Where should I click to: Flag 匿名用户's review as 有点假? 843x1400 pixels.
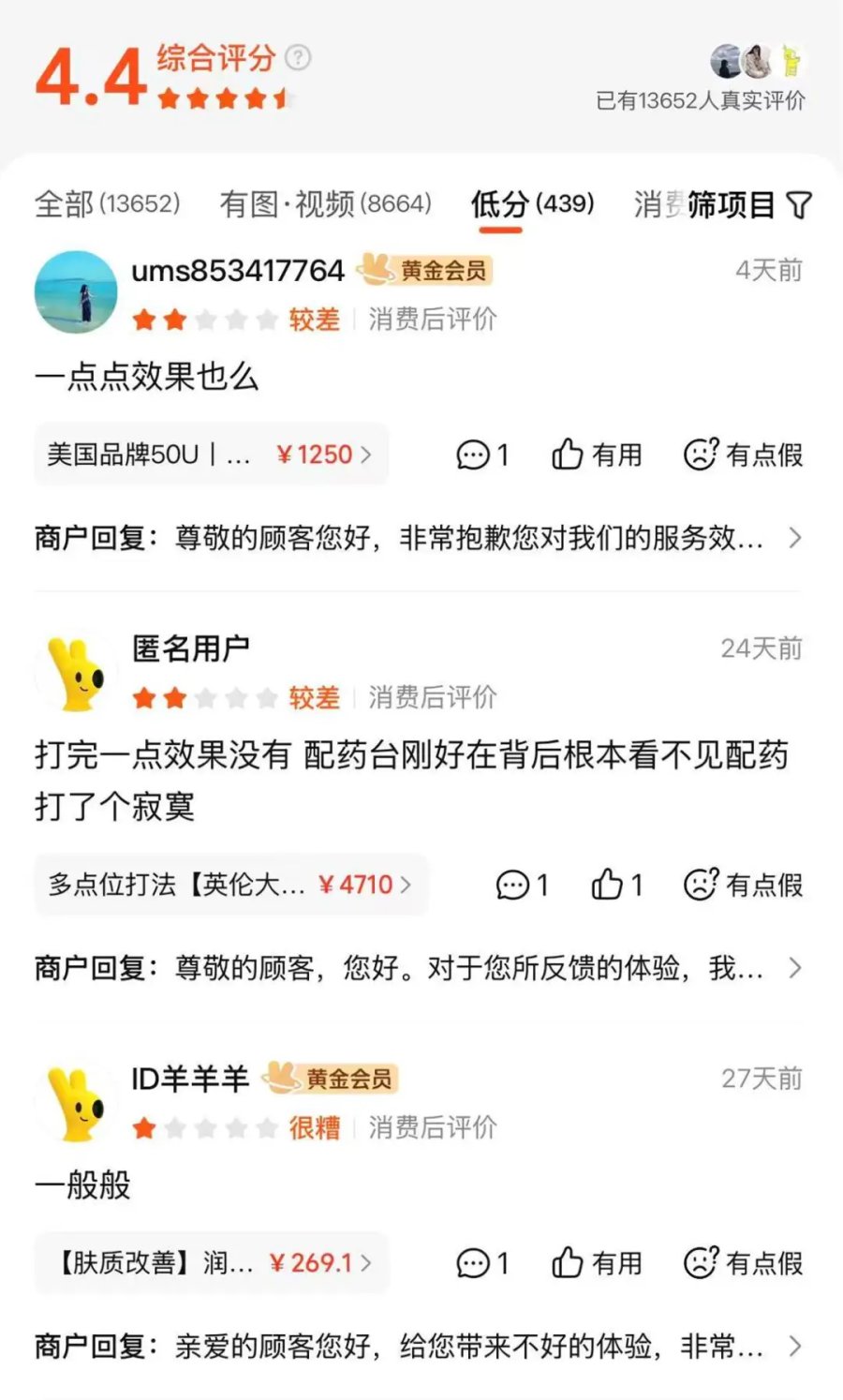pos(744,885)
